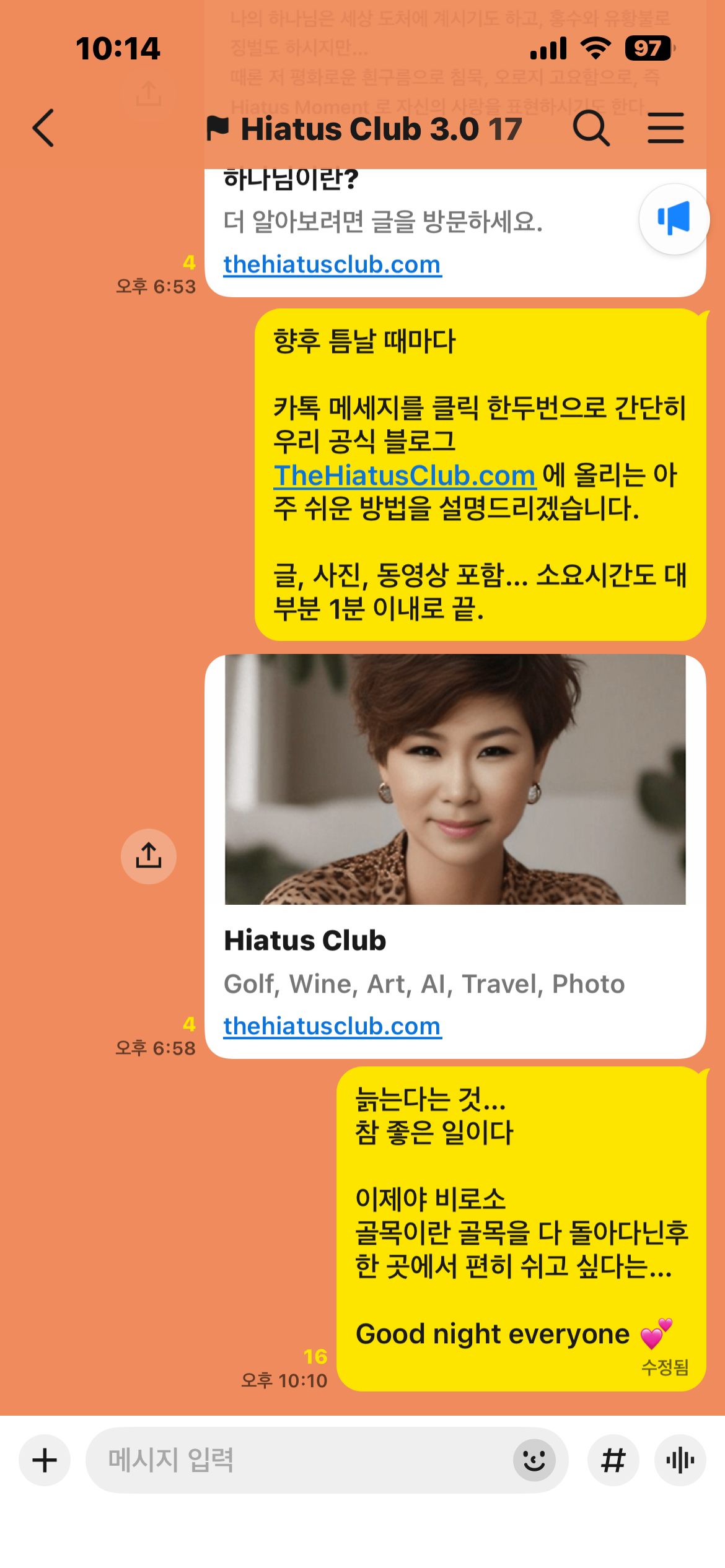Open the hashtag search button
This screenshot has width=725, height=1568.
coord(613,1460)
